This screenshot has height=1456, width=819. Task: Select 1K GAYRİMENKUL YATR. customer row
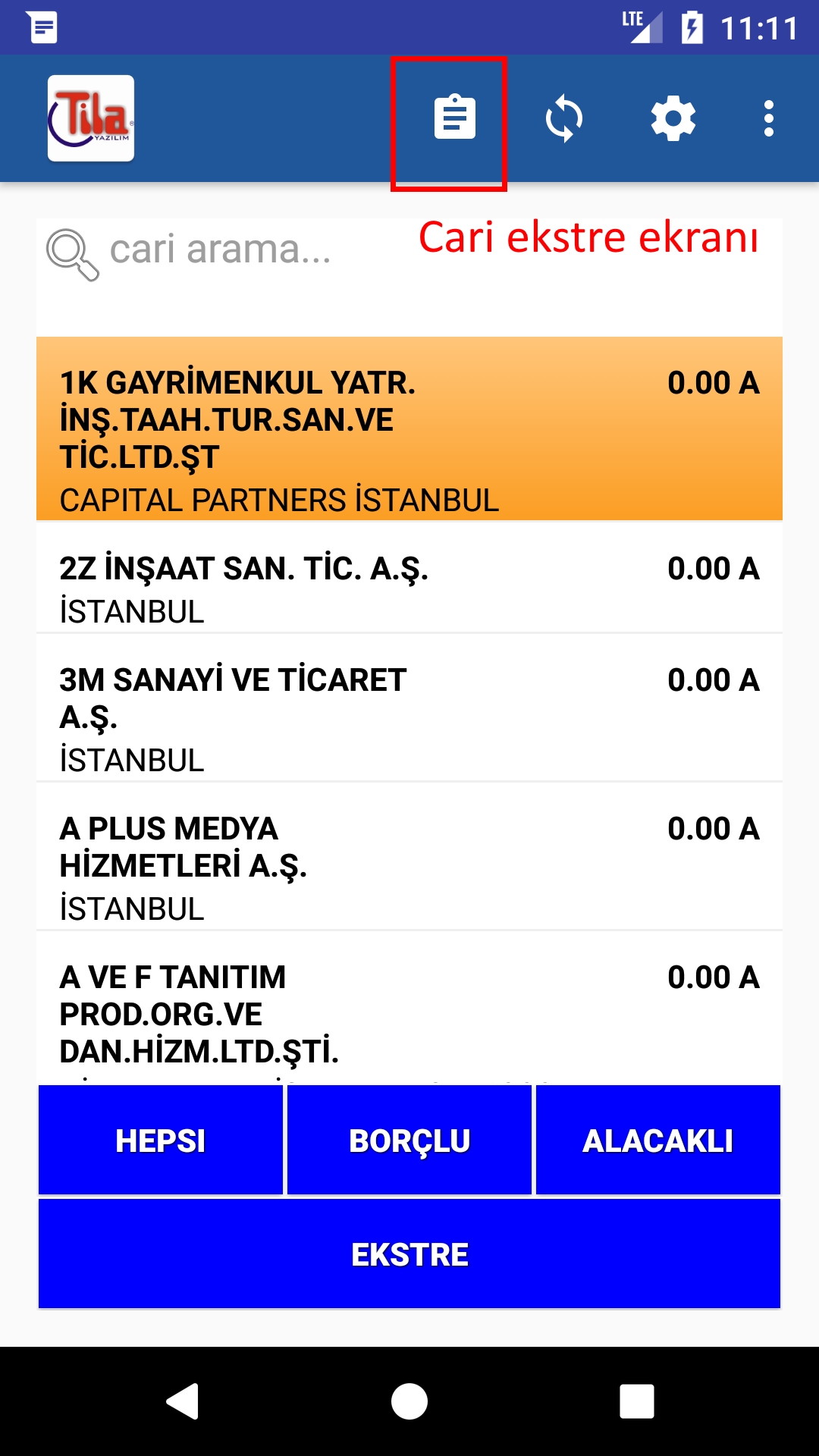click(409, 428)
